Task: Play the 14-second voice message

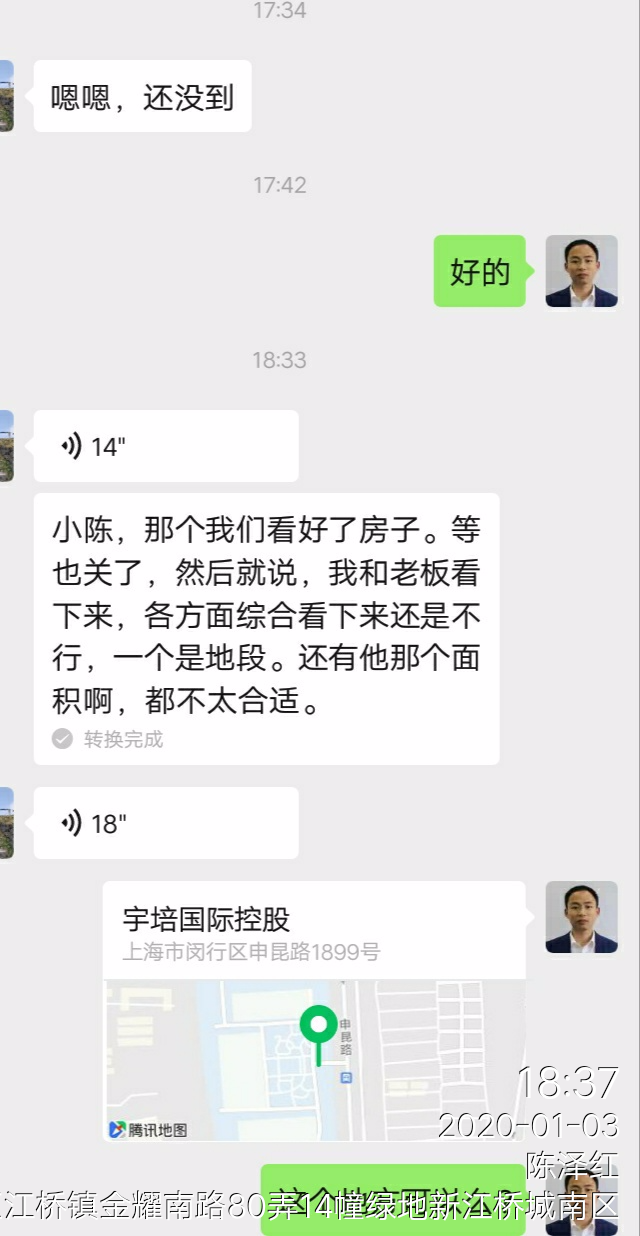Action: [x=165, y=446]
